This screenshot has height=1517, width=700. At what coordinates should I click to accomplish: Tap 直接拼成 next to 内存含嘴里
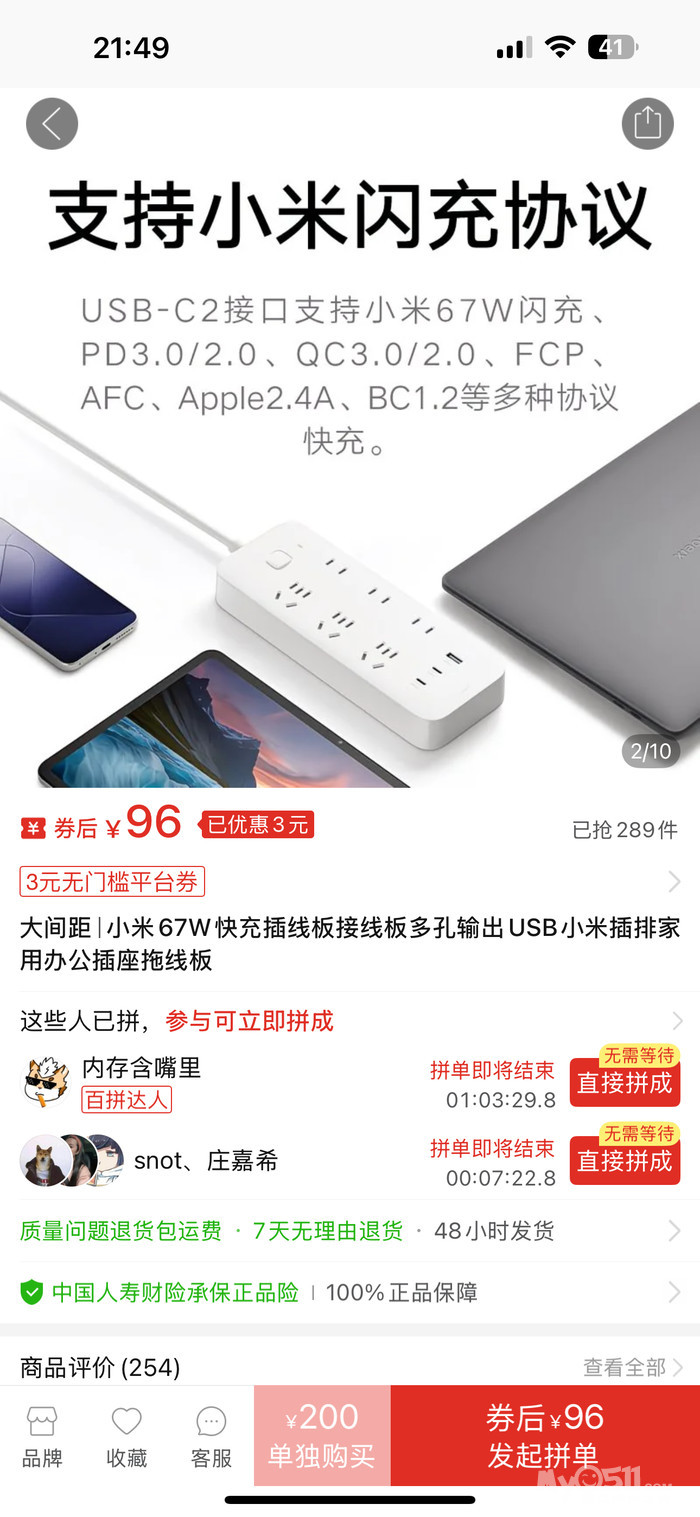coord(624,1083)
